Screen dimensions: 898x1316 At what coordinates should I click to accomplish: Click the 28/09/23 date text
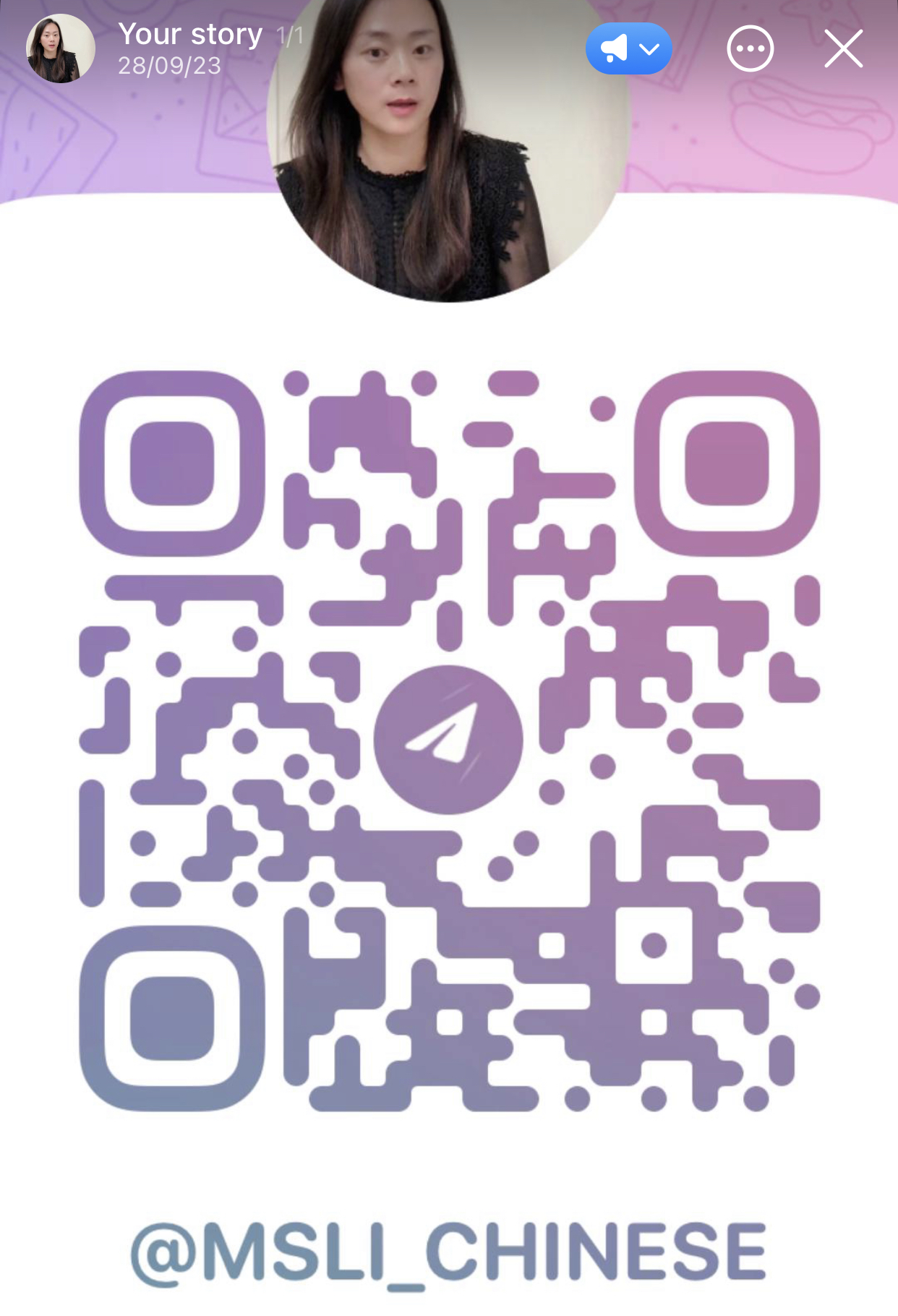168,67
